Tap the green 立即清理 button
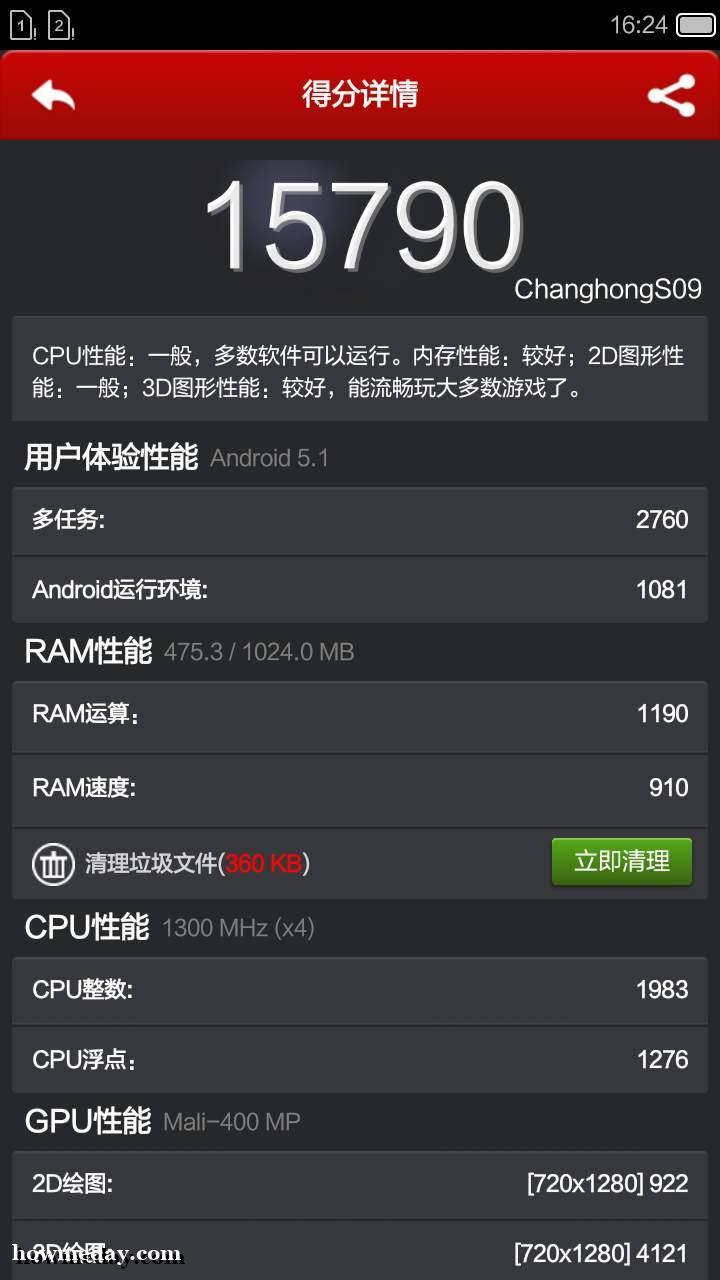 pos(622,862)
